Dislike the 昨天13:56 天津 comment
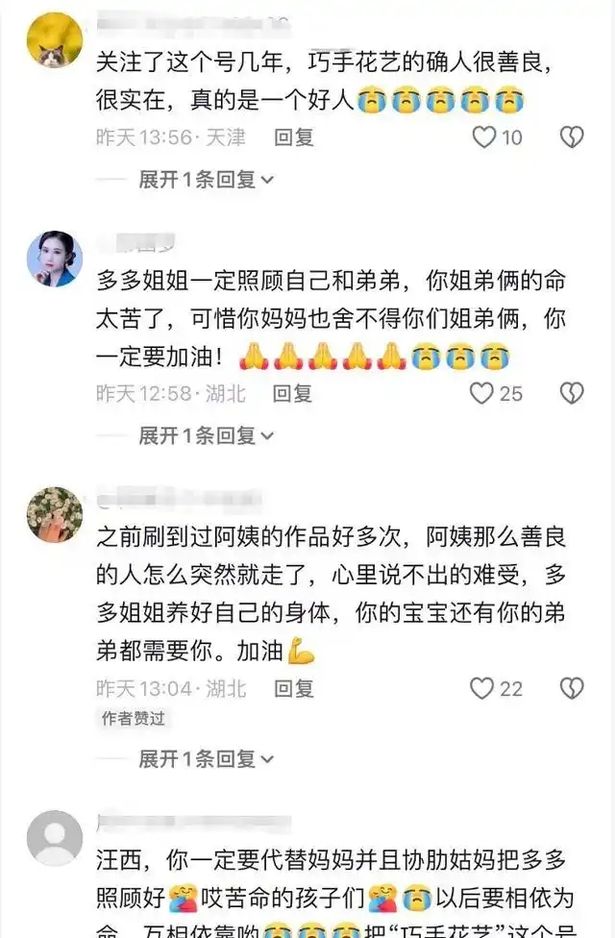The width and height of the screenshot is (615, 938). pyautogui.click(x=571, y=137)
